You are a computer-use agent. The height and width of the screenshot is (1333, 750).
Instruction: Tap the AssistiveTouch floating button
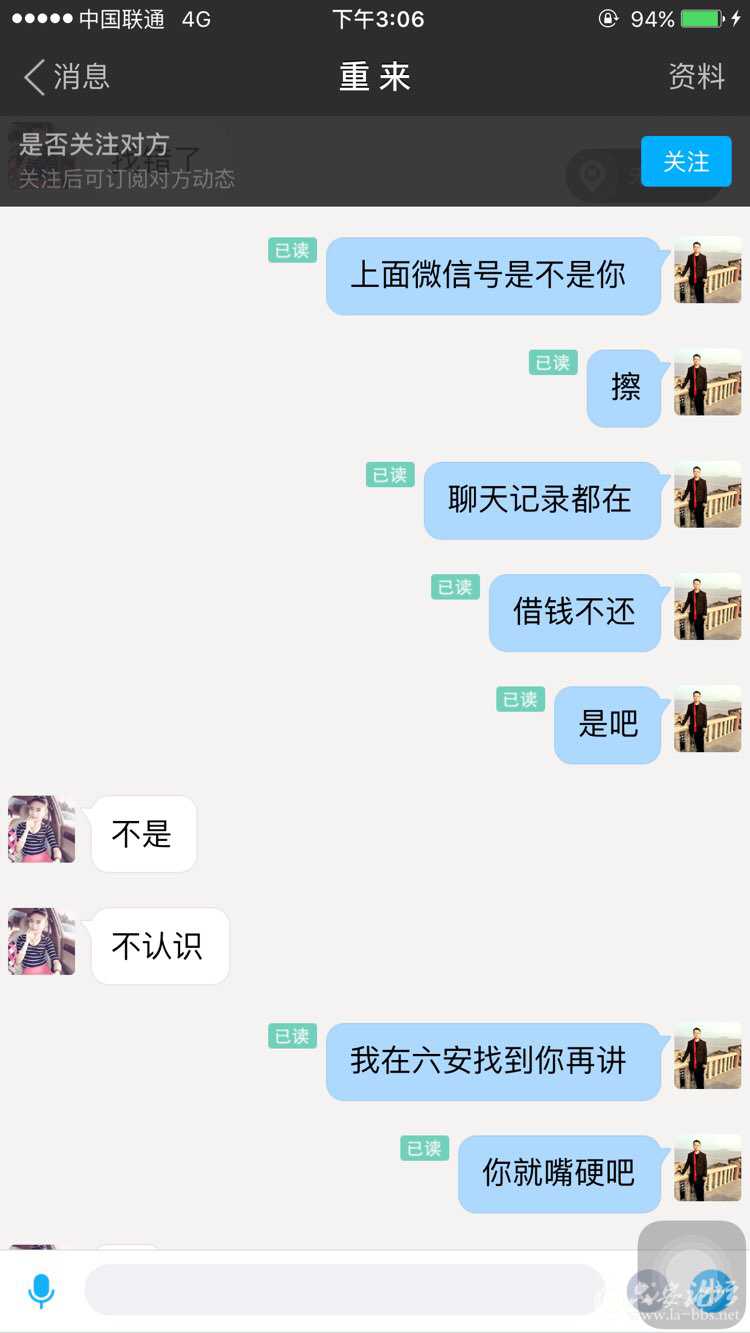tap(691, 1265)
